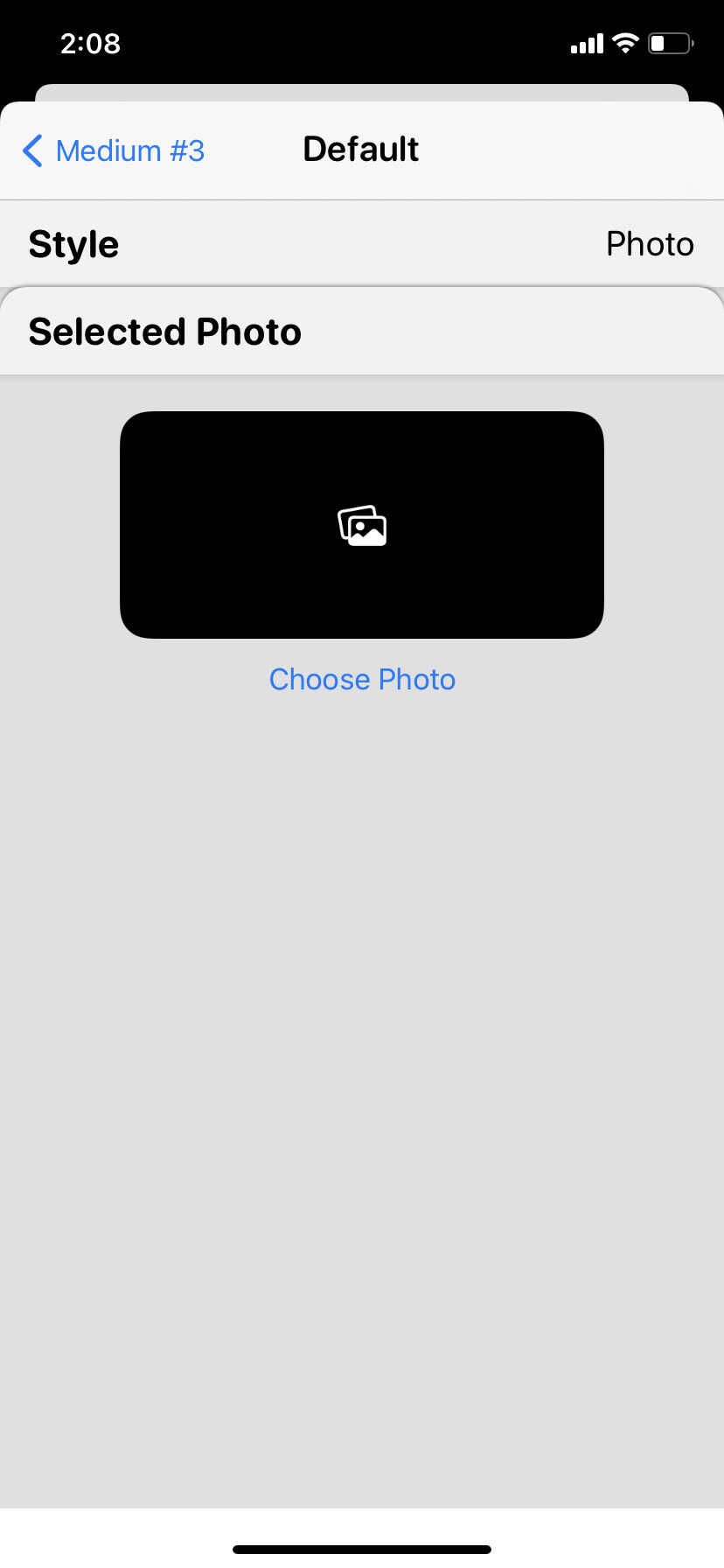Tap the Choose Photo link
The image size is (724, 1568).
[362, 679]
